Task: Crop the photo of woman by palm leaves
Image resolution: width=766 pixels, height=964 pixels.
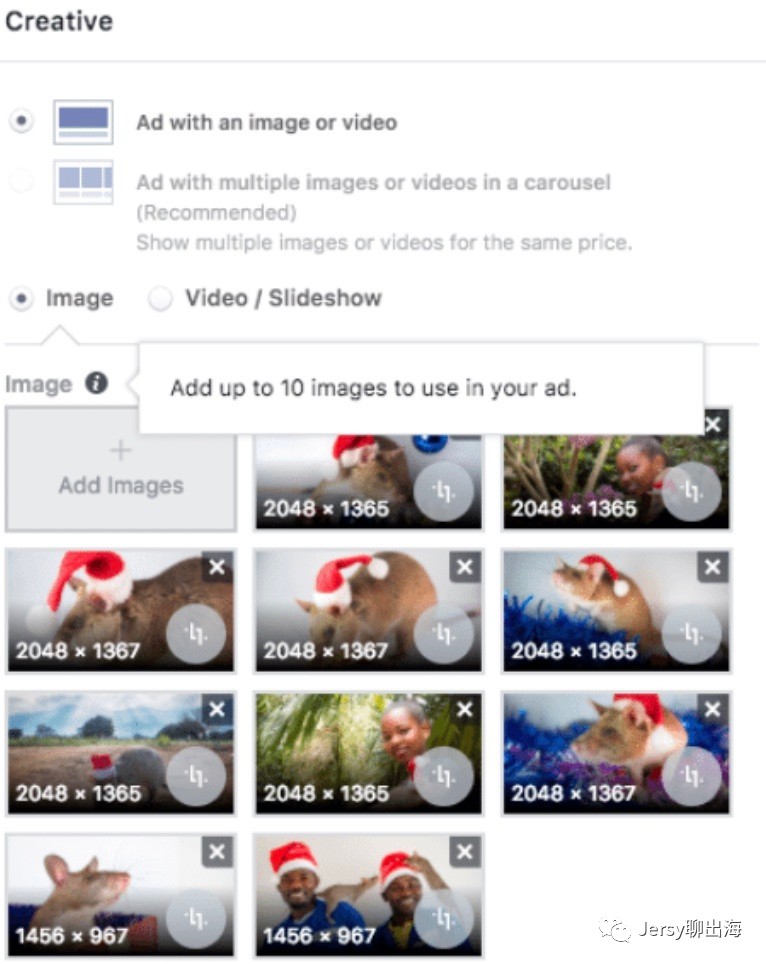Action: 443,776
